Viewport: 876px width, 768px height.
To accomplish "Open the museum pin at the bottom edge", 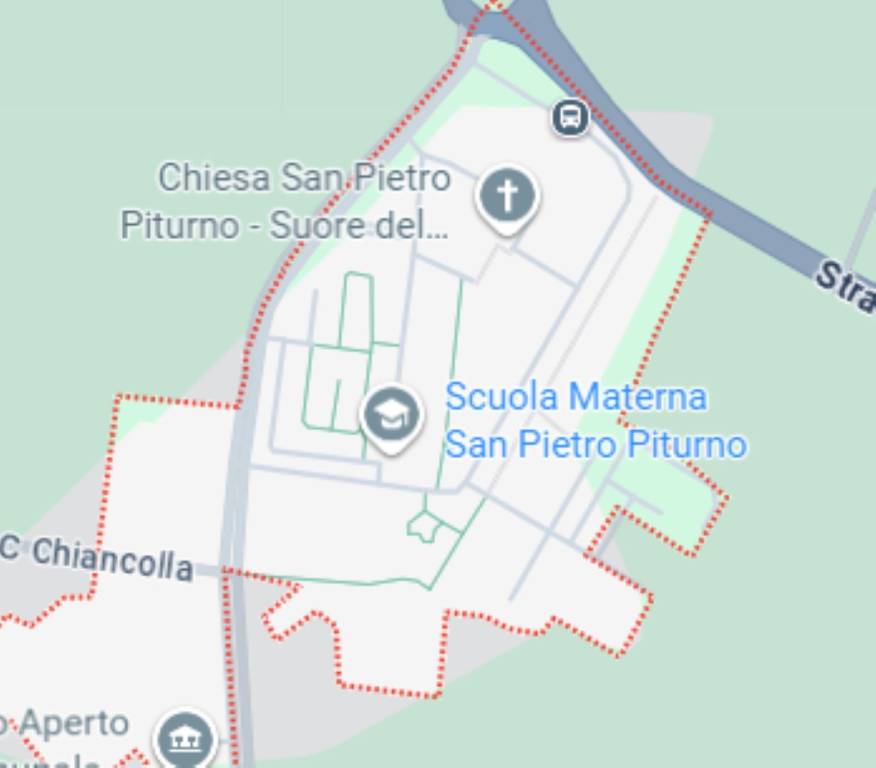I will (186, 740).
